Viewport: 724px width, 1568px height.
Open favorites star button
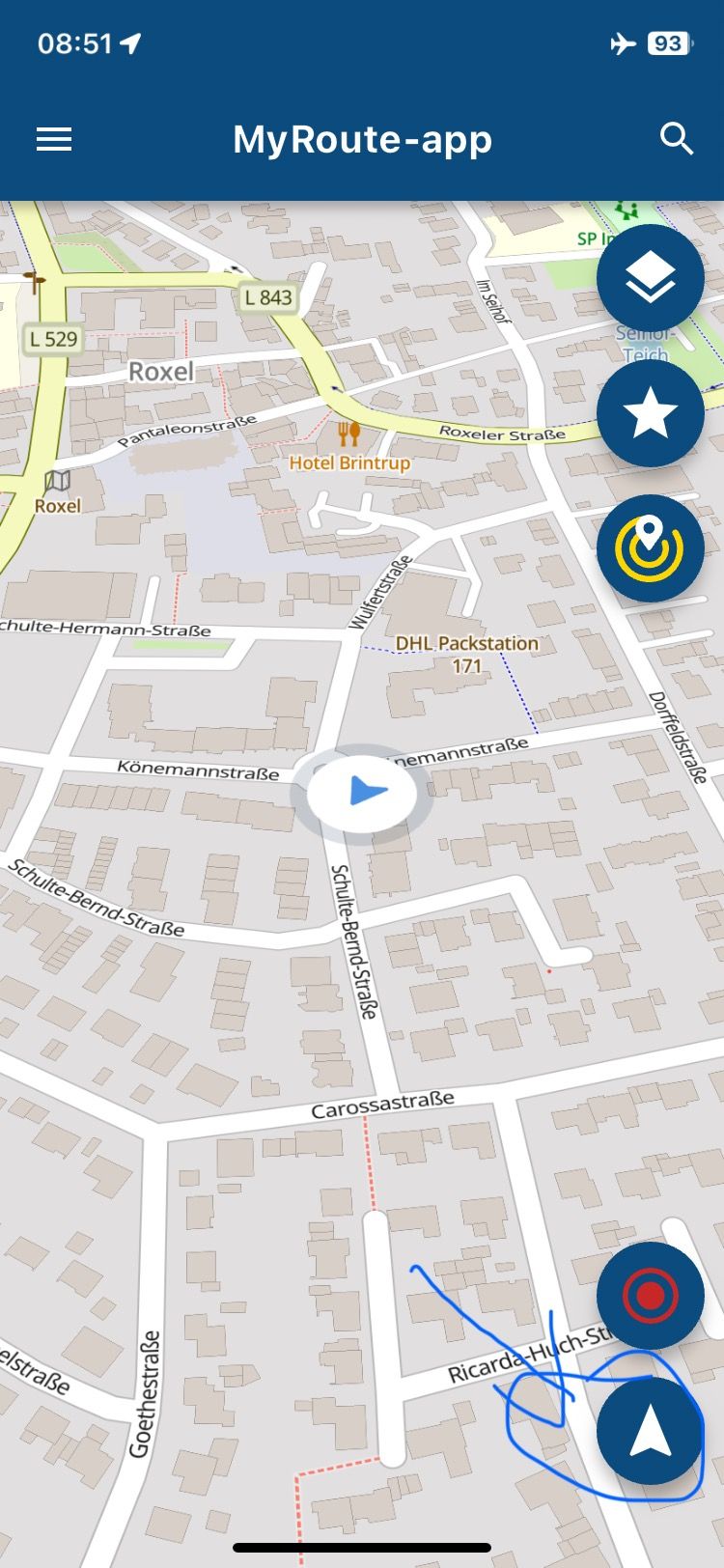(650, 413)
